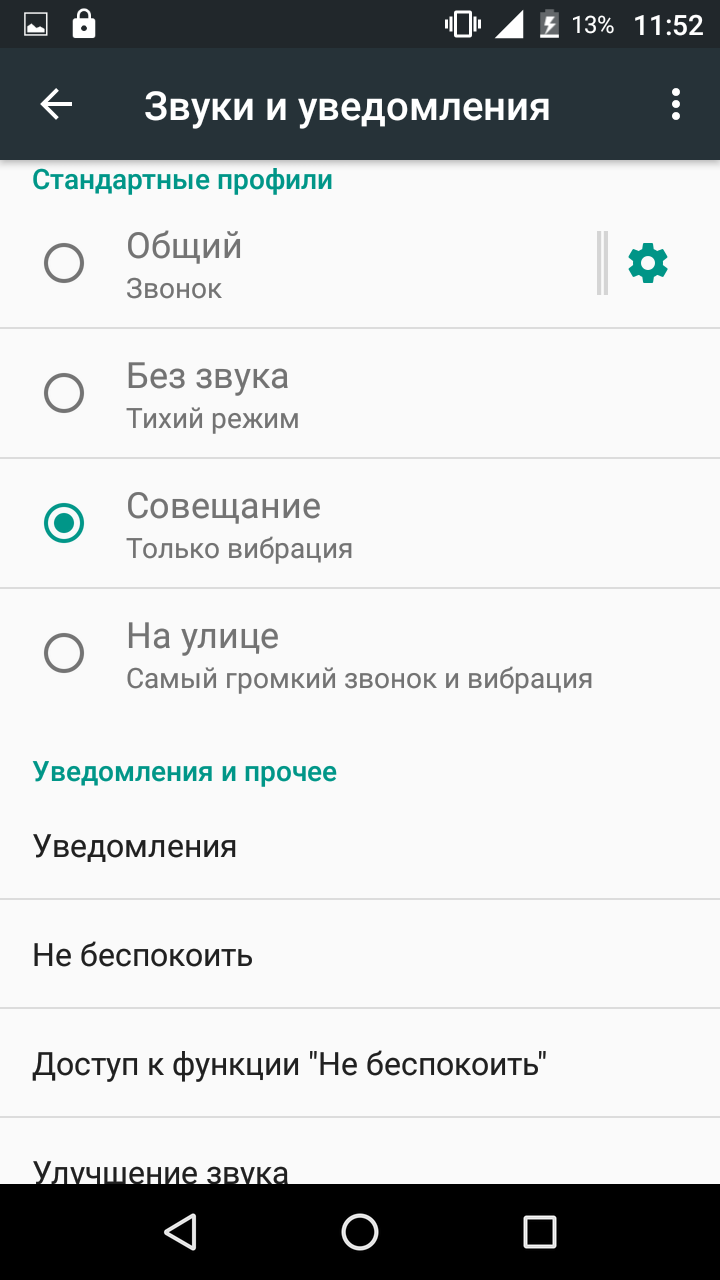This screenshot has height=1280, width=720.
Task: Select the На улице profile
Action: (x=360, y=654)
